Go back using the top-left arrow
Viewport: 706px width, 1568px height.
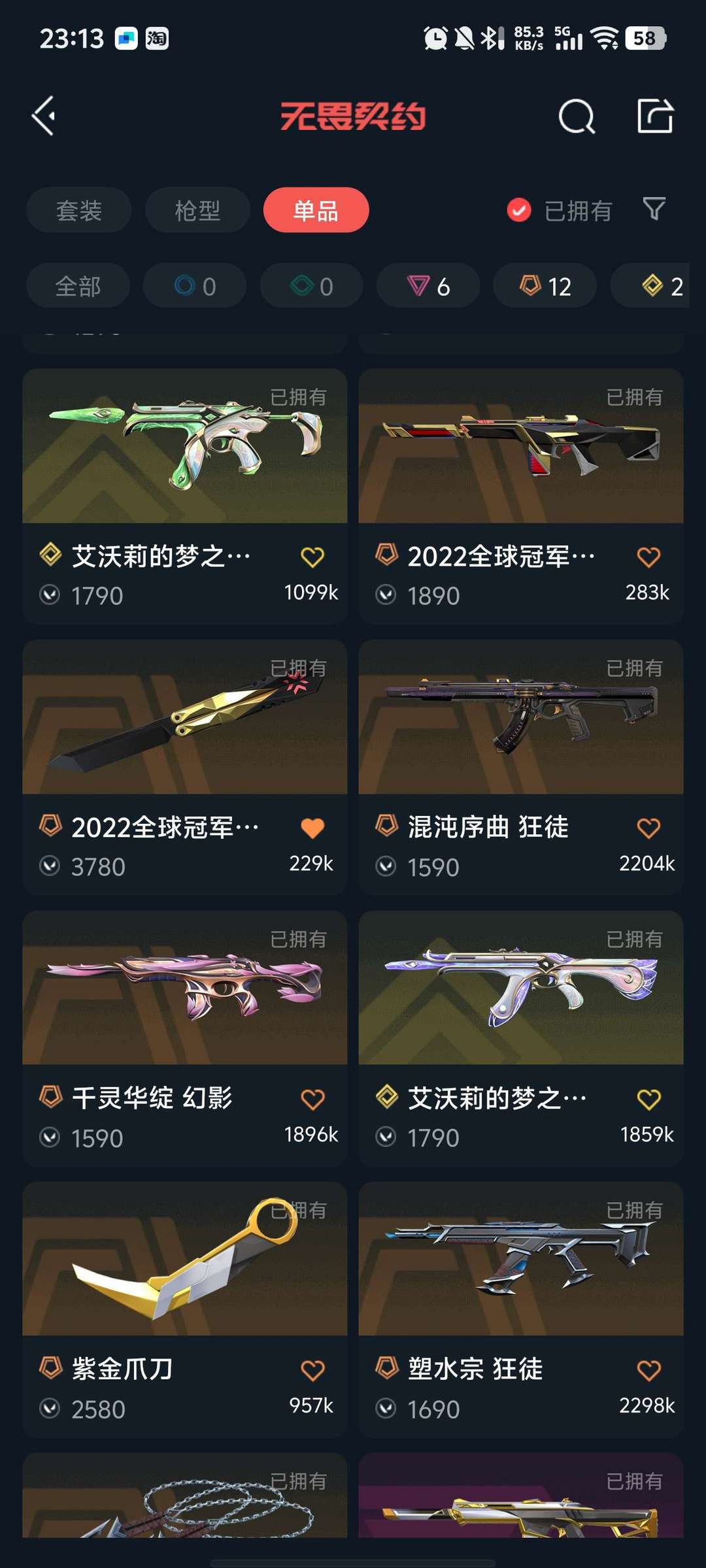pyautogui.click(x=44, y=116)
